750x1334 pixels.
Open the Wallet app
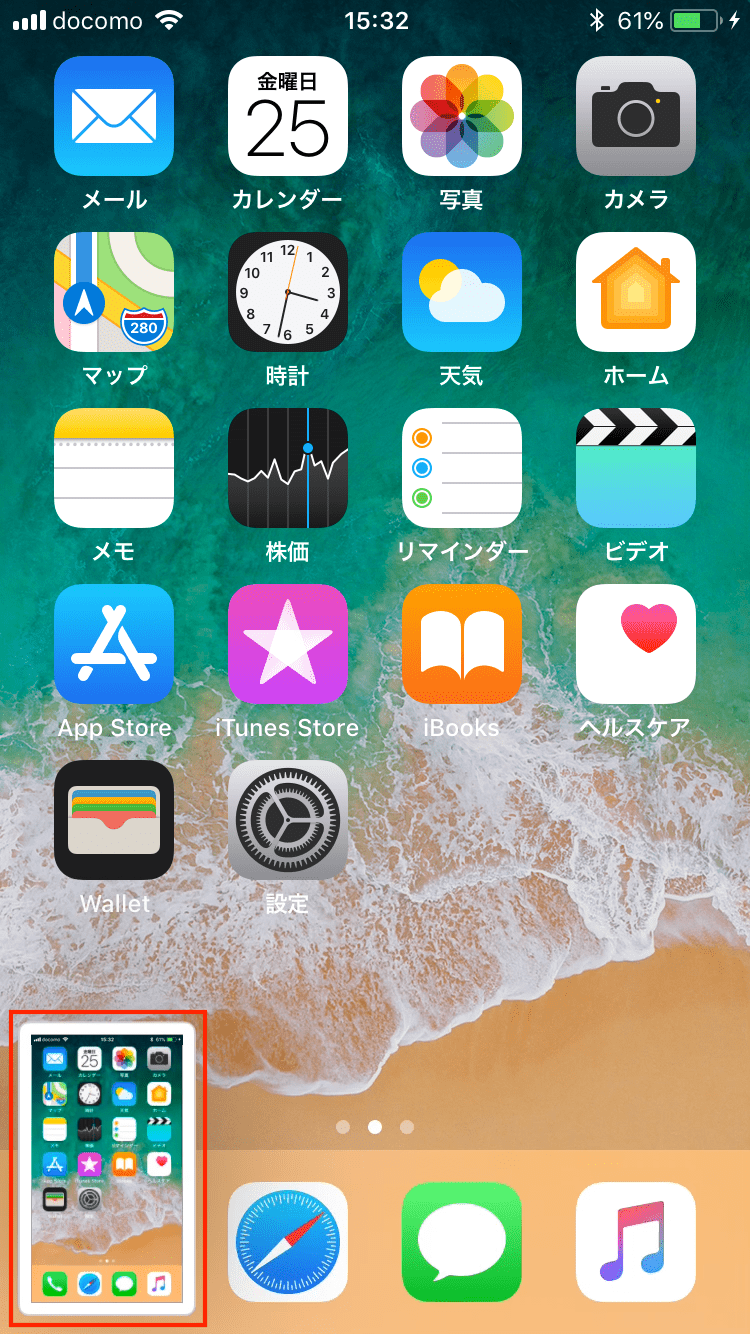click(x=114, y=820)
